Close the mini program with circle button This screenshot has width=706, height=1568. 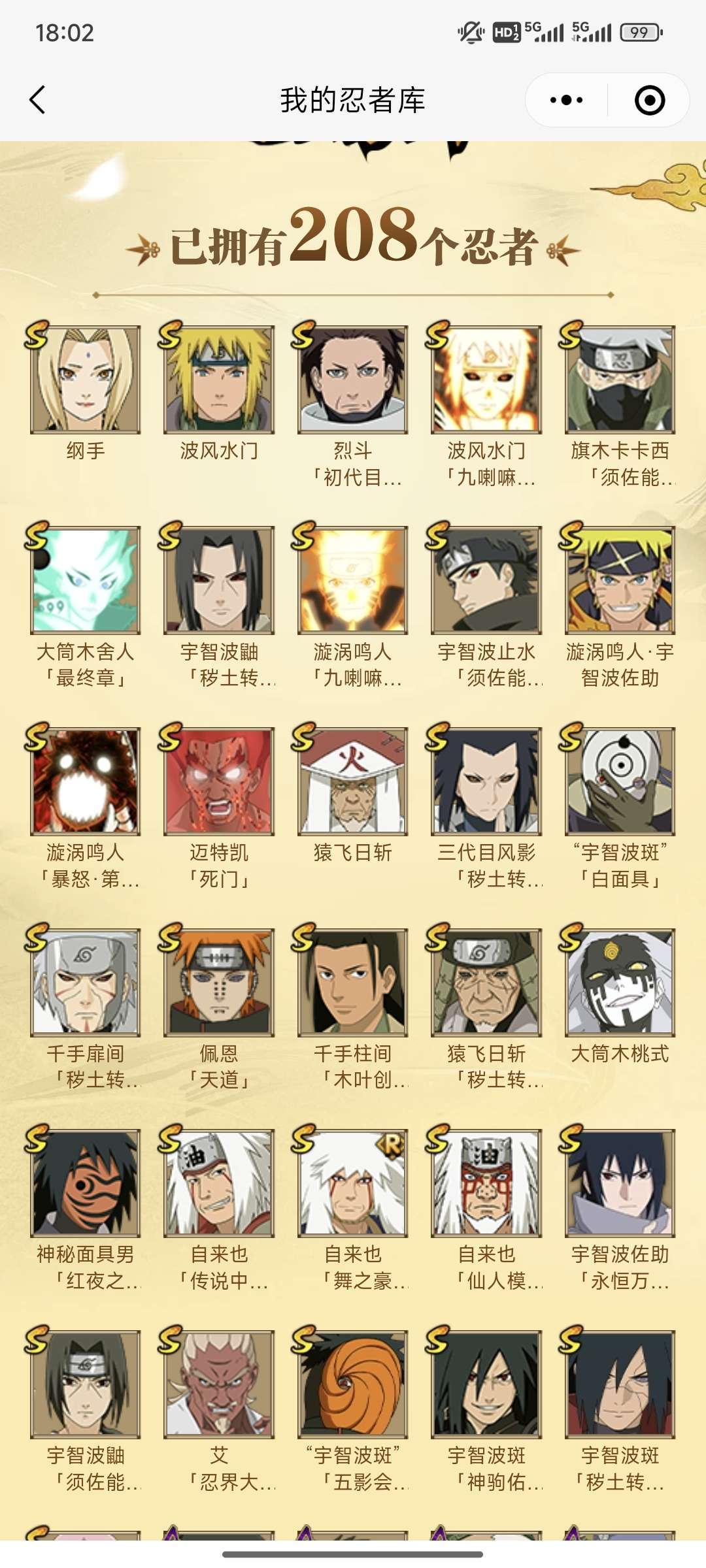pyautogui.click(x=650, y=100)
